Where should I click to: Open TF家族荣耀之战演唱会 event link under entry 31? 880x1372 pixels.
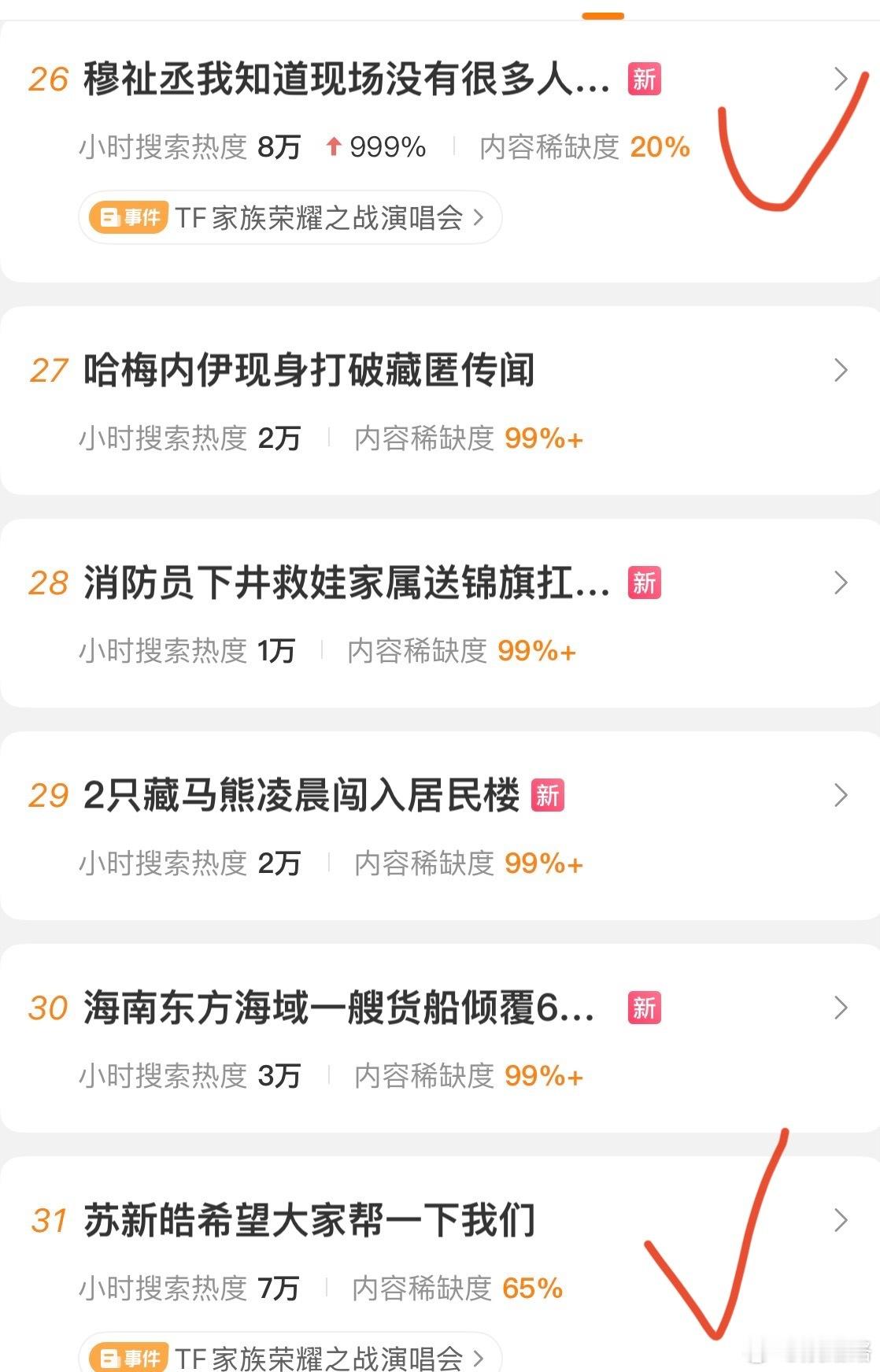click(323, 1357)
